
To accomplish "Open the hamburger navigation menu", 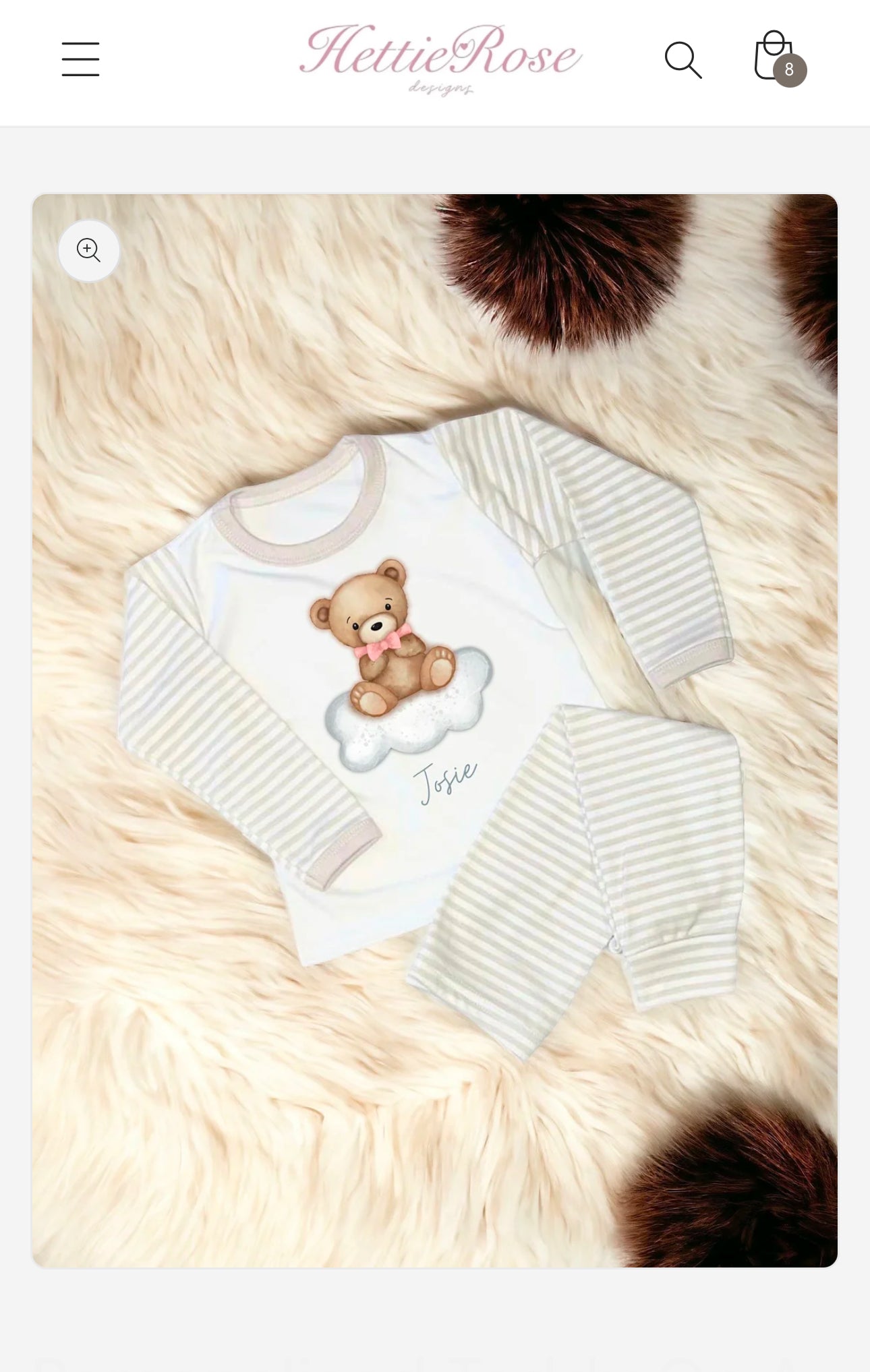I will [80, 59].
